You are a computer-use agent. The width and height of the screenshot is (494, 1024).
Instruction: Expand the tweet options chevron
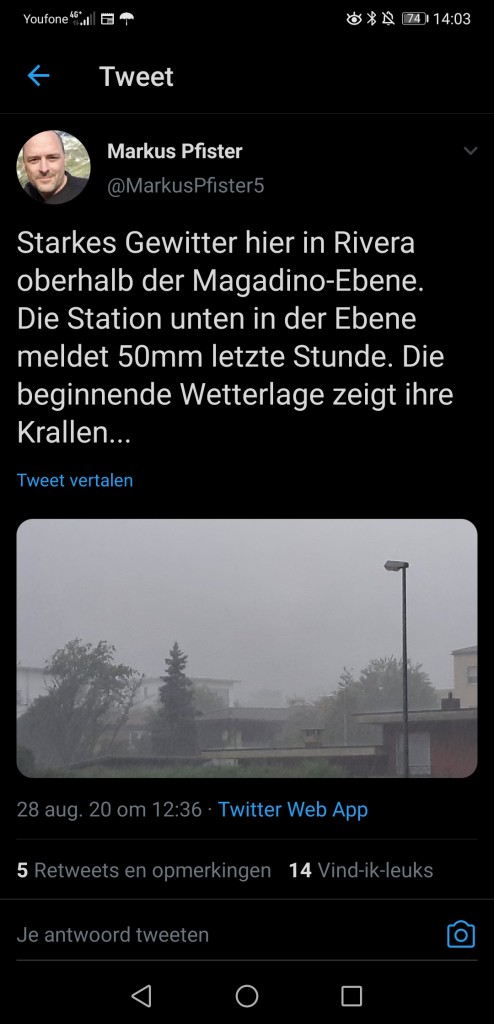click(x=470, y=151)
